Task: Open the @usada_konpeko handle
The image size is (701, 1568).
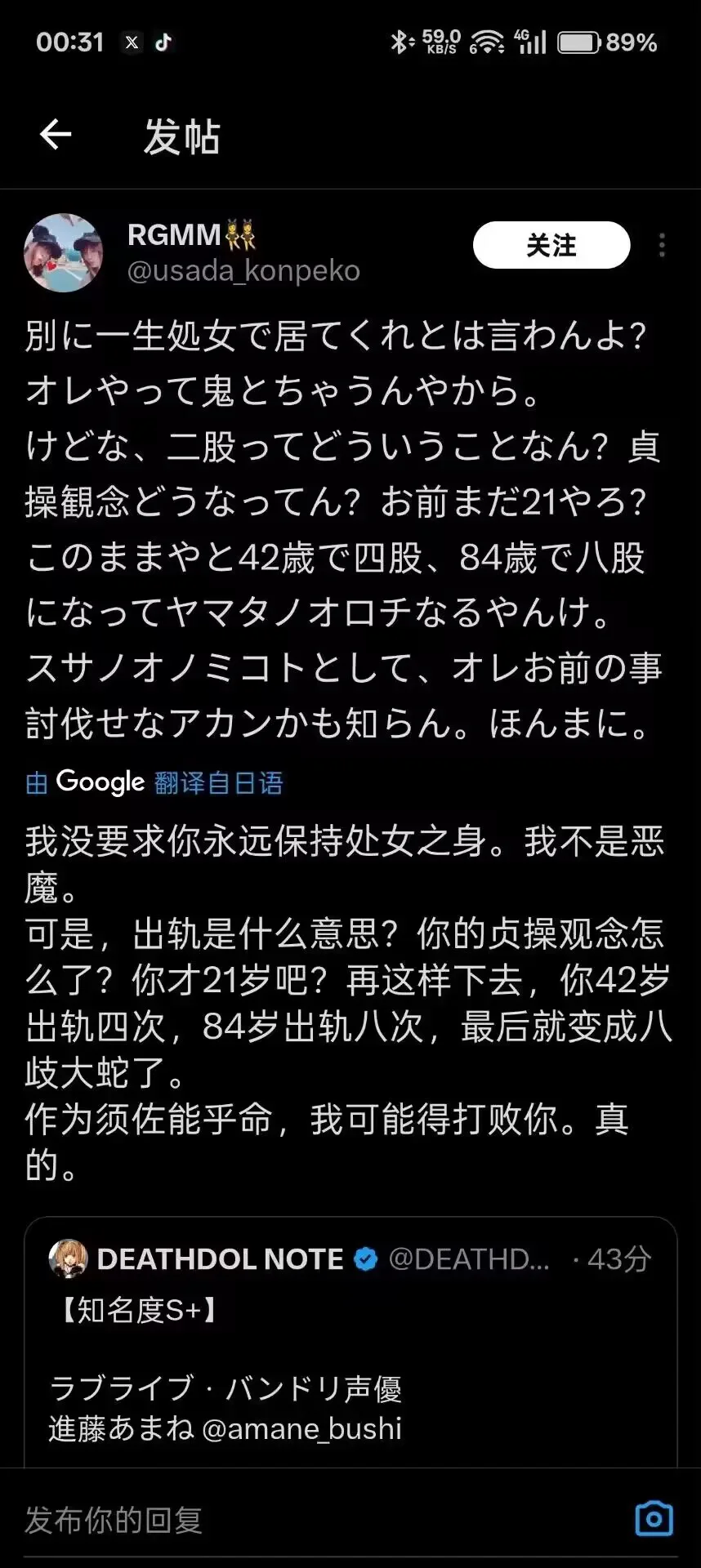Action: click(x=243, y=271)
